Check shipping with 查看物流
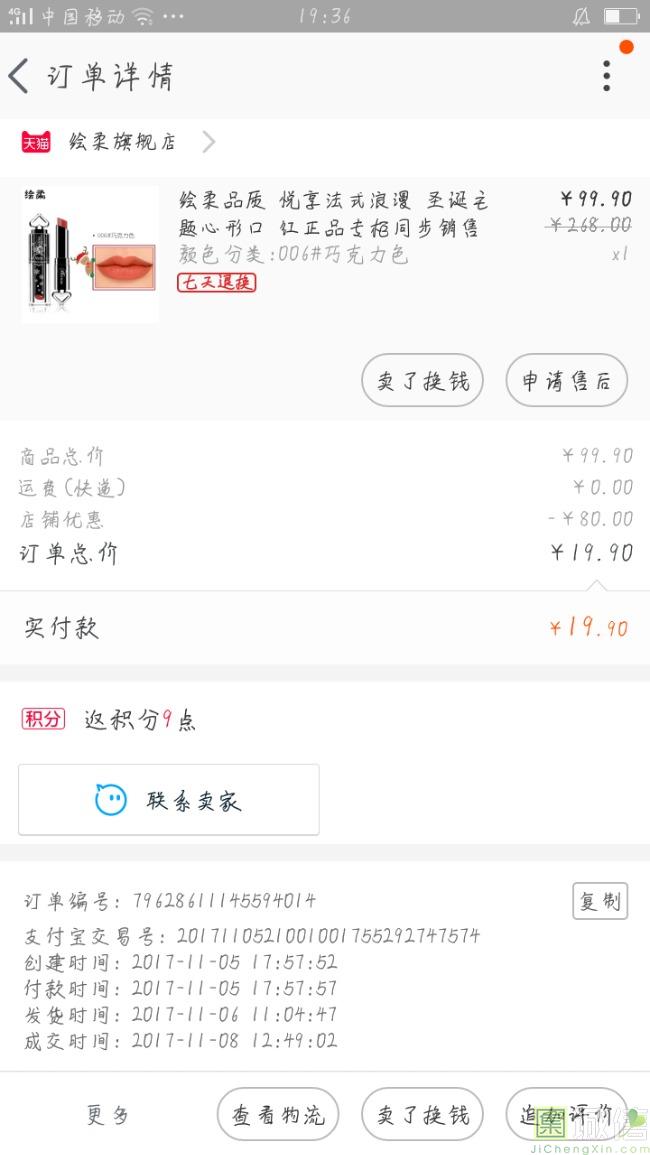This screenshot has height=1155, width=650. pyautogui.click(x=278, y=1115)
